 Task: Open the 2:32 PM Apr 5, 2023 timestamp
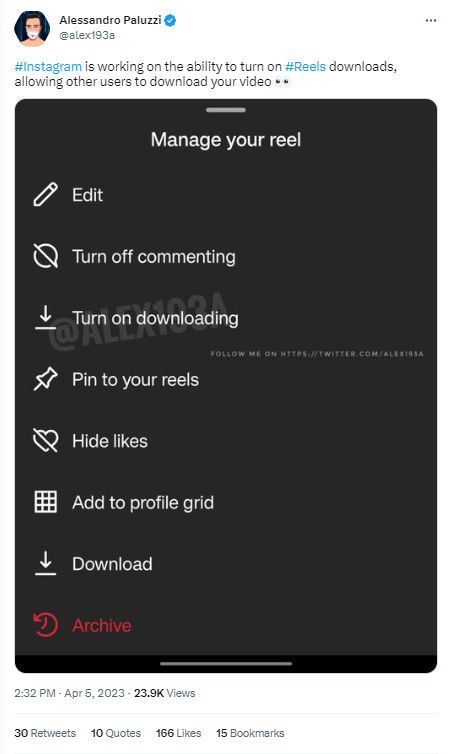coord(69,693)
